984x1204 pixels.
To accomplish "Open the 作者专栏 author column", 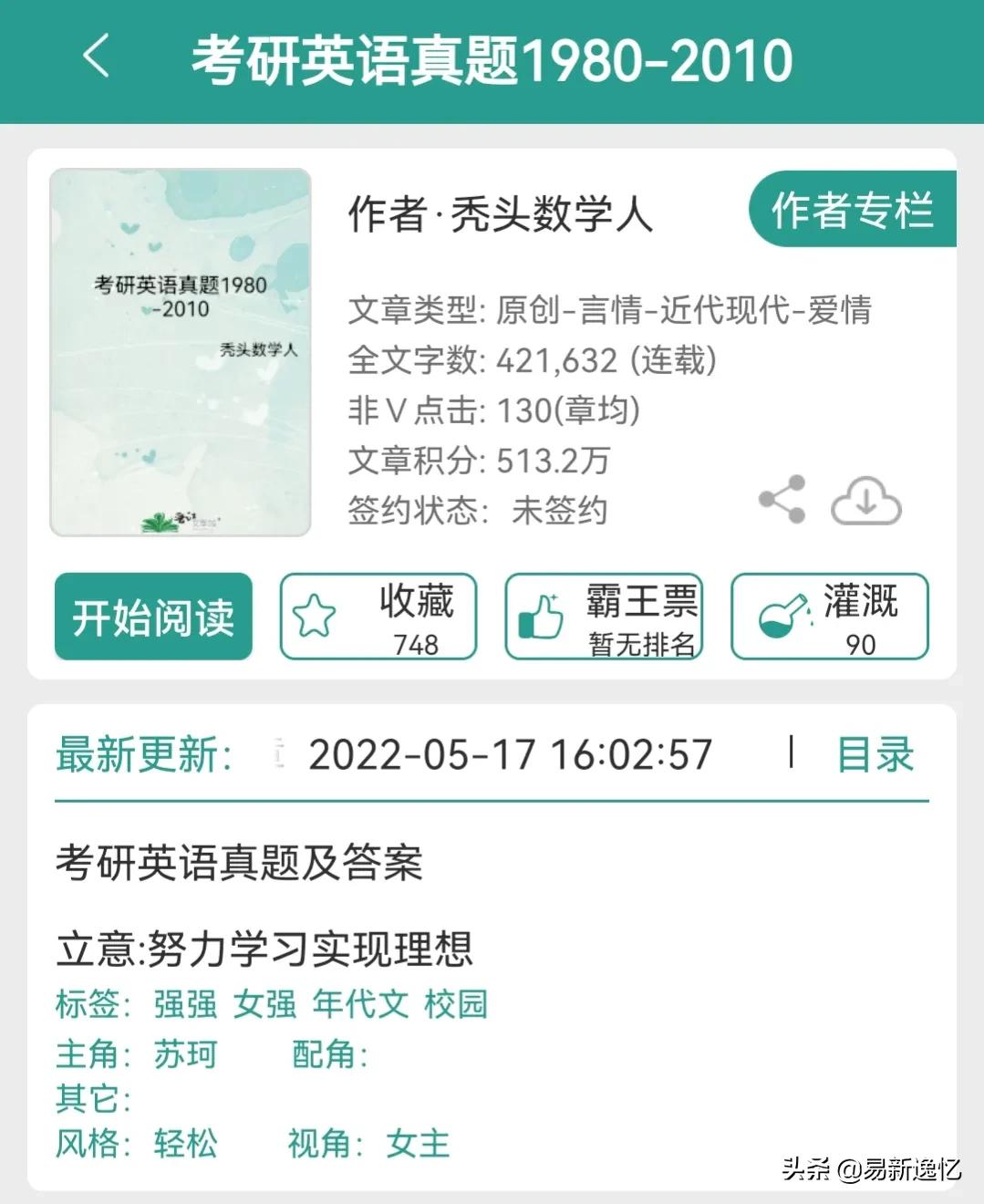I will pos(852,210).
